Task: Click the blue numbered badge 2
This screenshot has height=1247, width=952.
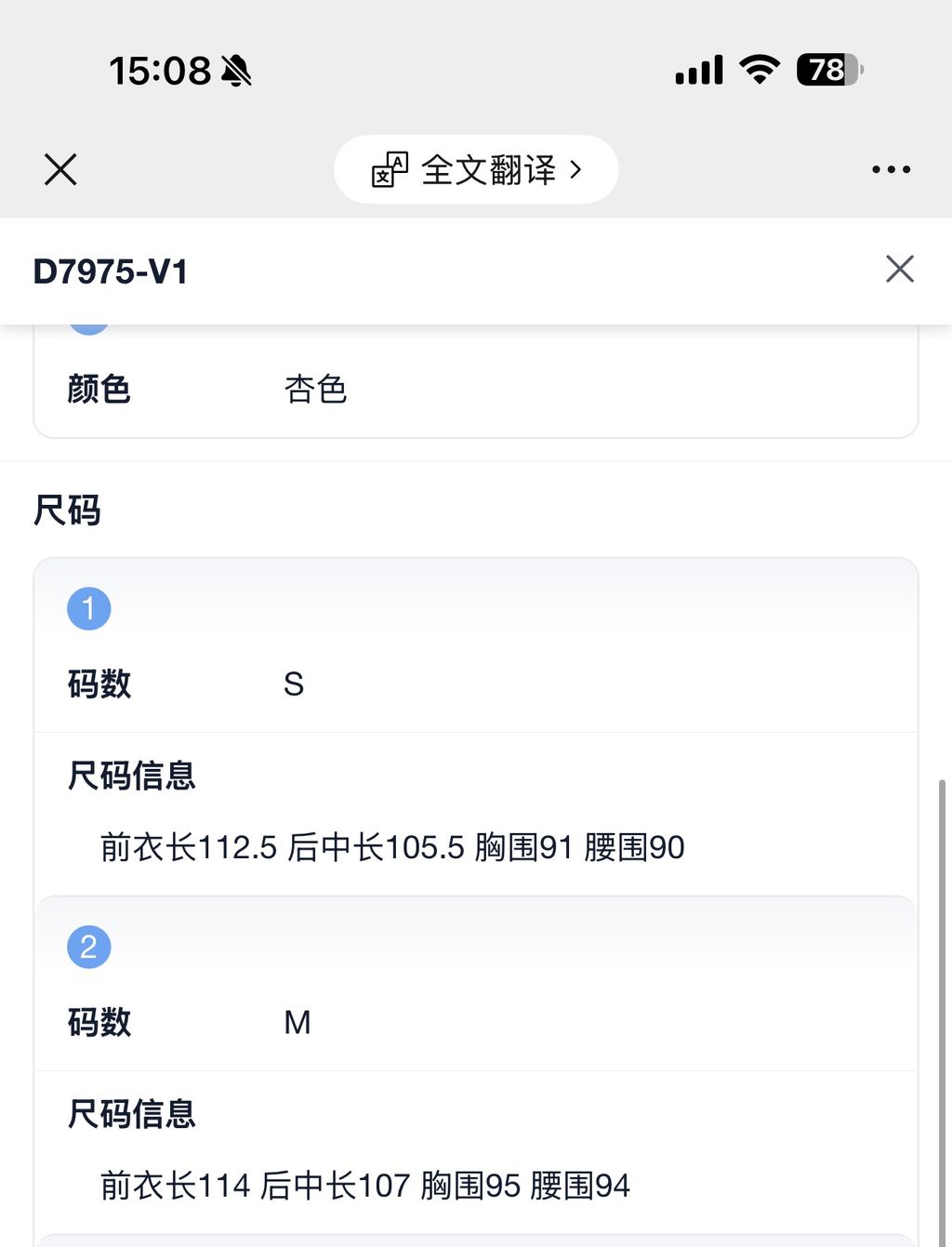Action: coord(88,946)
